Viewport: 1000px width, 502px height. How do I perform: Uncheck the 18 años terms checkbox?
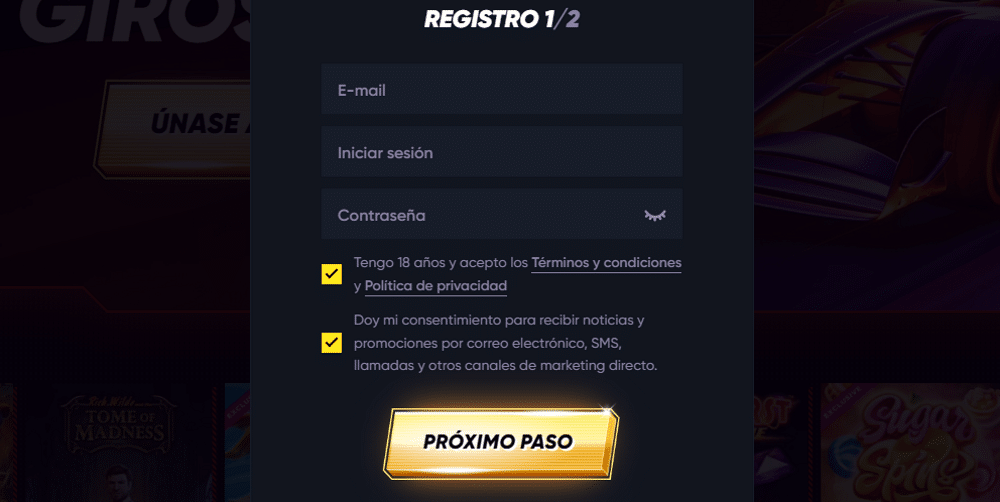(x=332, y=274)
